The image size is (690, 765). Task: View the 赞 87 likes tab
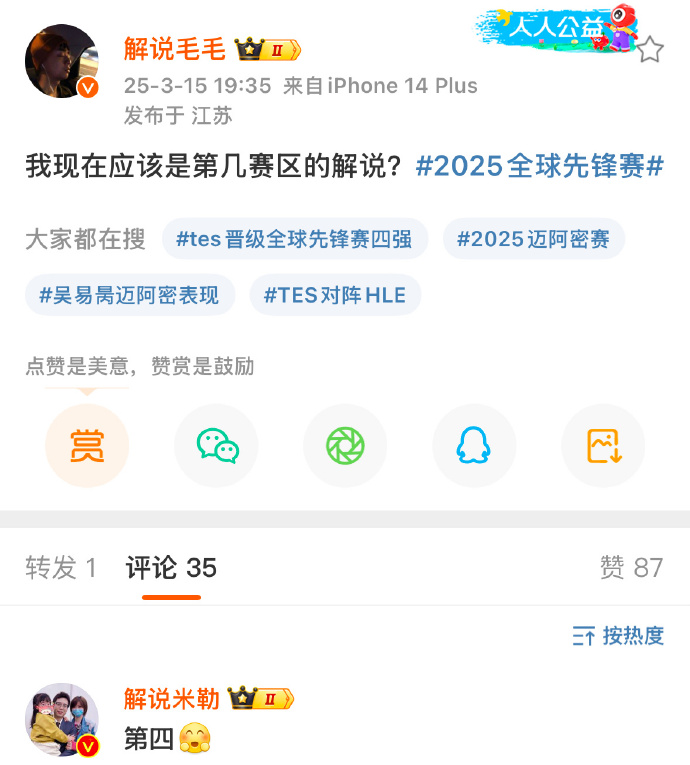click(631, 568)
